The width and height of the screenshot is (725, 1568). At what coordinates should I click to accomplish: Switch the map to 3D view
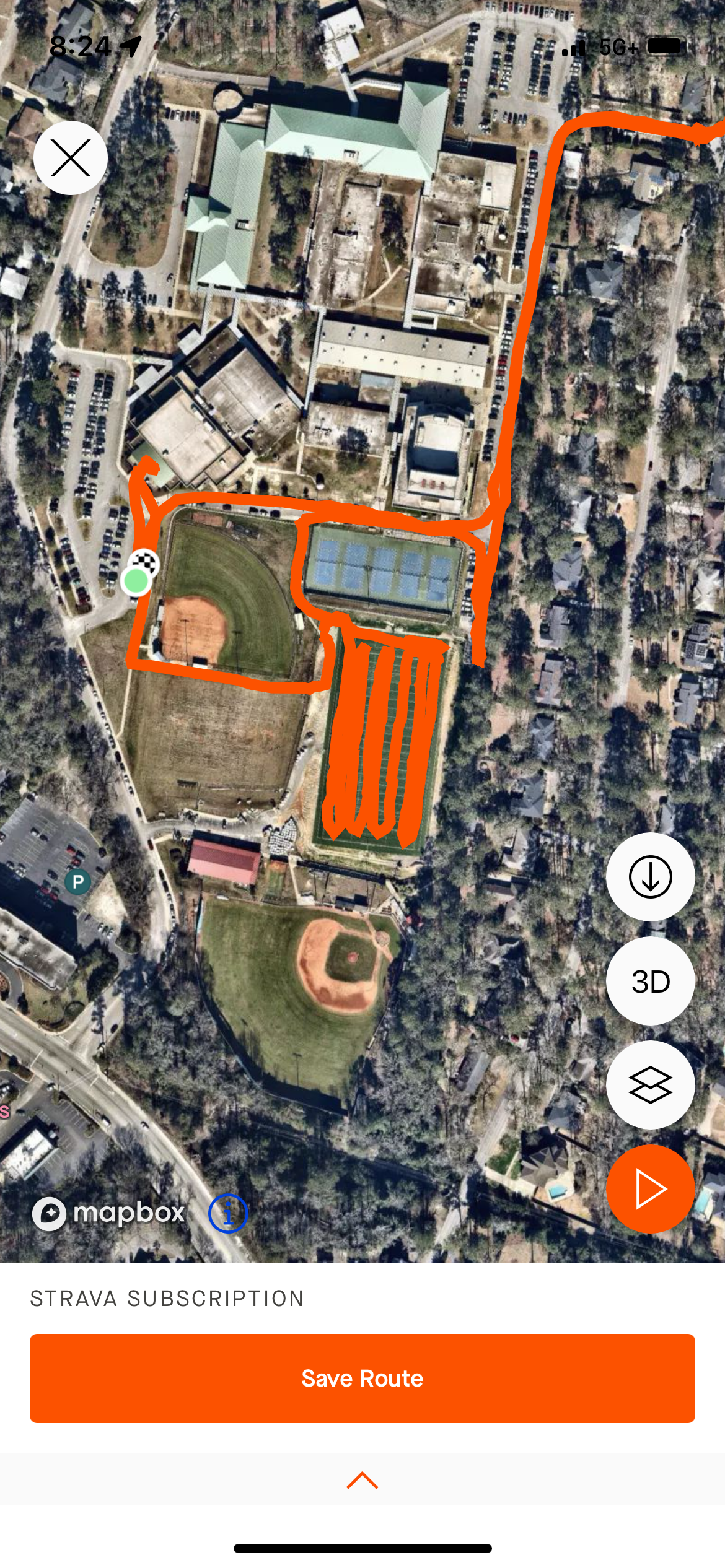click(x=650, y=981)
